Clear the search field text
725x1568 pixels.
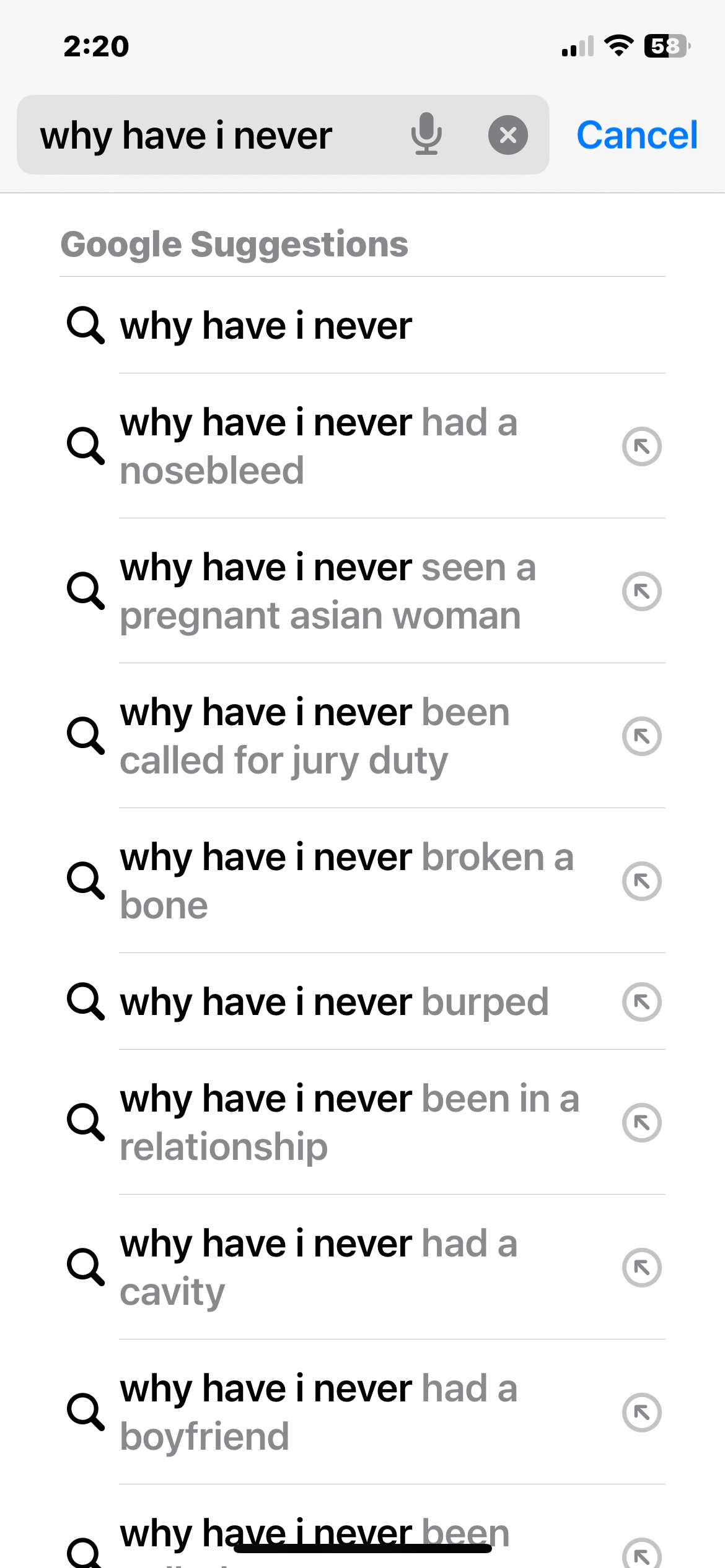[x=508, y=135]
